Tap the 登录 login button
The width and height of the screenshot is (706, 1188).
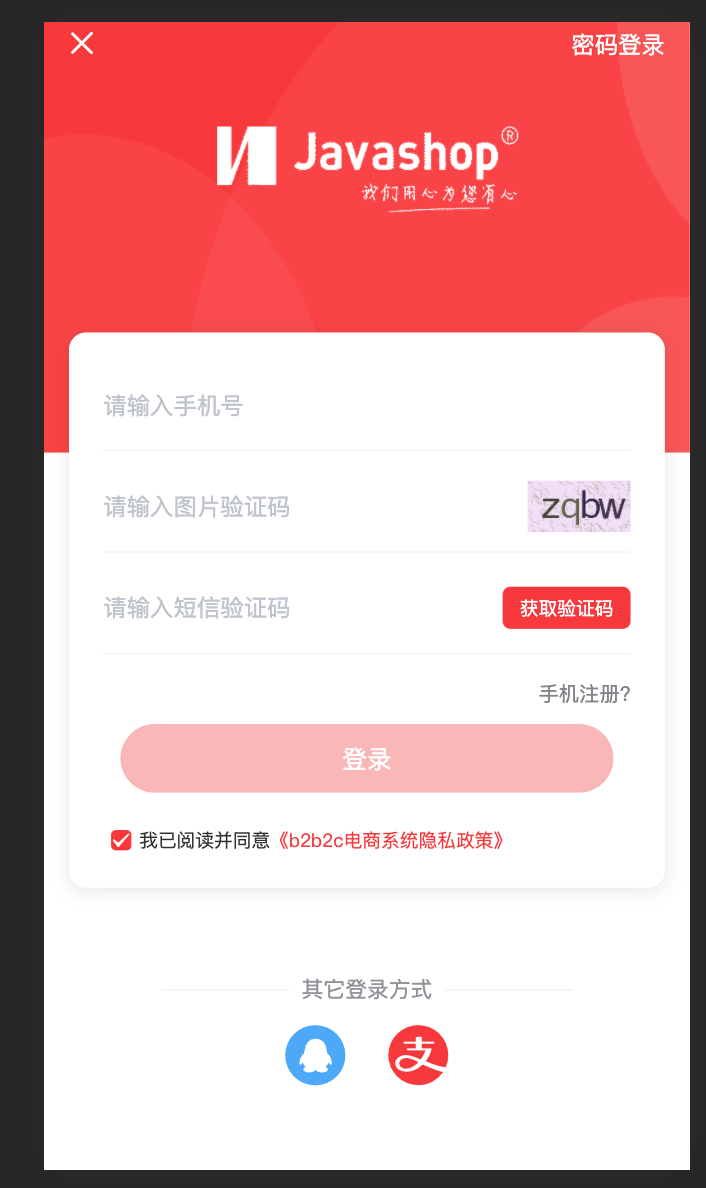tap(366, 759)
